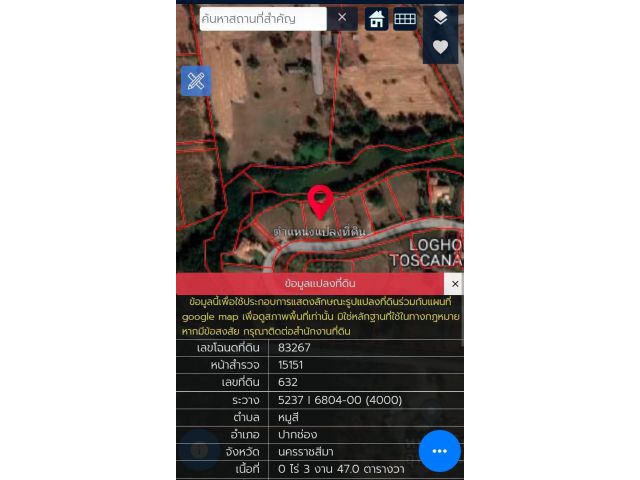This screenshot has width=640, height=480.
Task: Open the measuring tools button
Action: [x=196, y=81]
